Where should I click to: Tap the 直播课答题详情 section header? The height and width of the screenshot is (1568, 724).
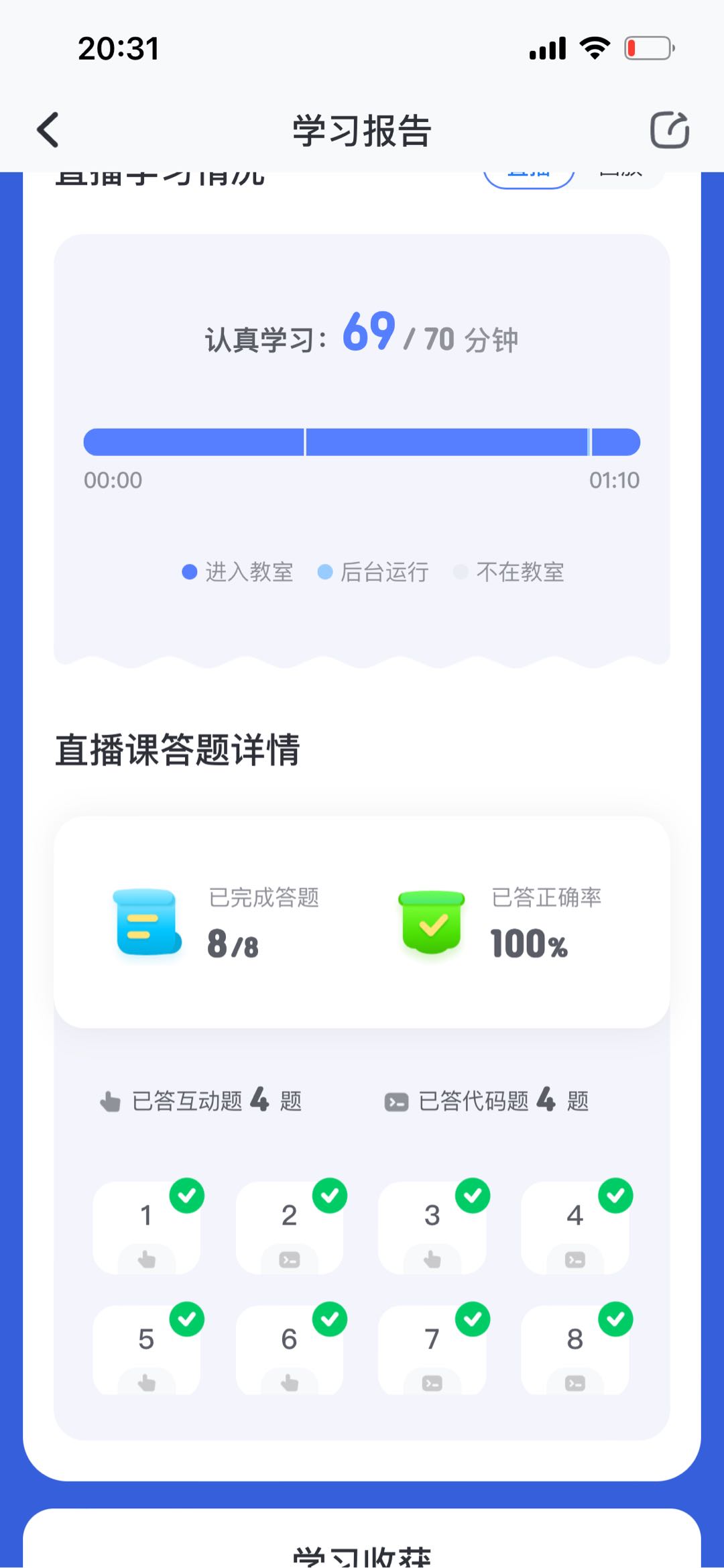click(179, 747)
